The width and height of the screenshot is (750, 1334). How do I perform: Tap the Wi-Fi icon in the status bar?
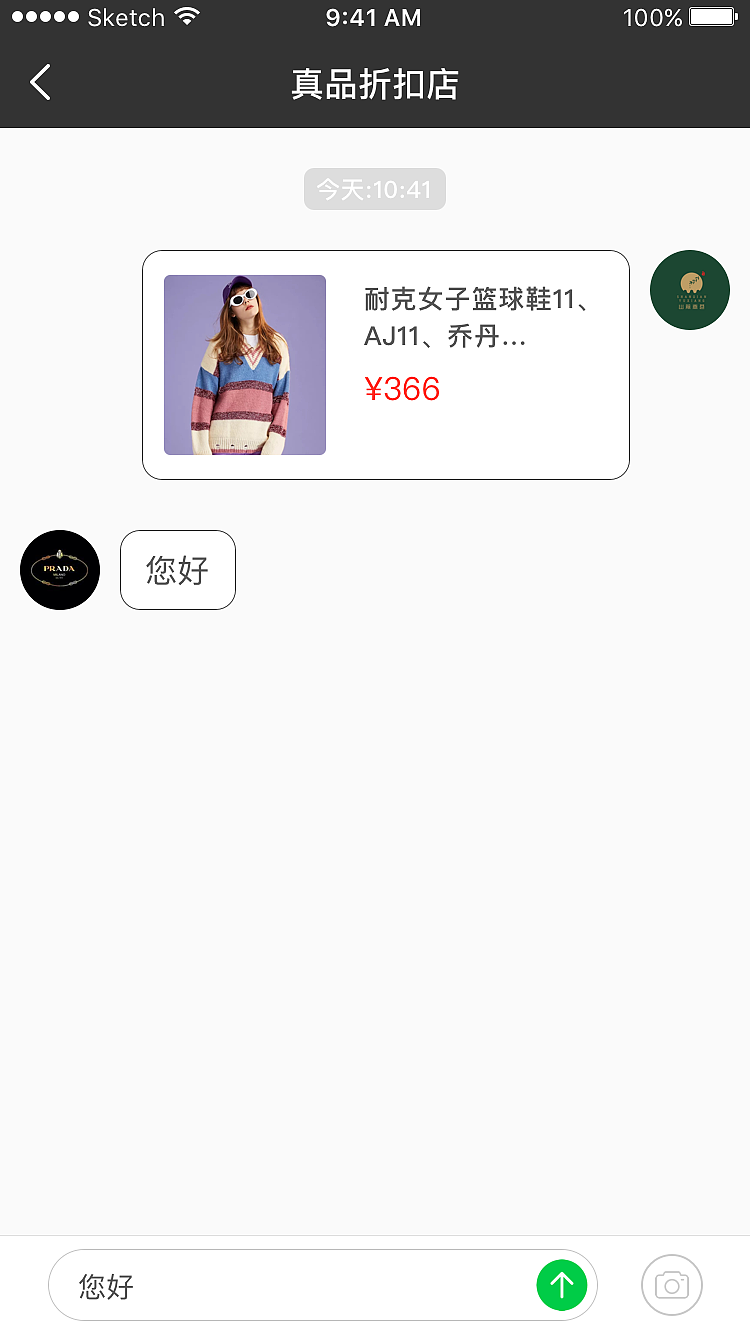click(x=186, y=16)
